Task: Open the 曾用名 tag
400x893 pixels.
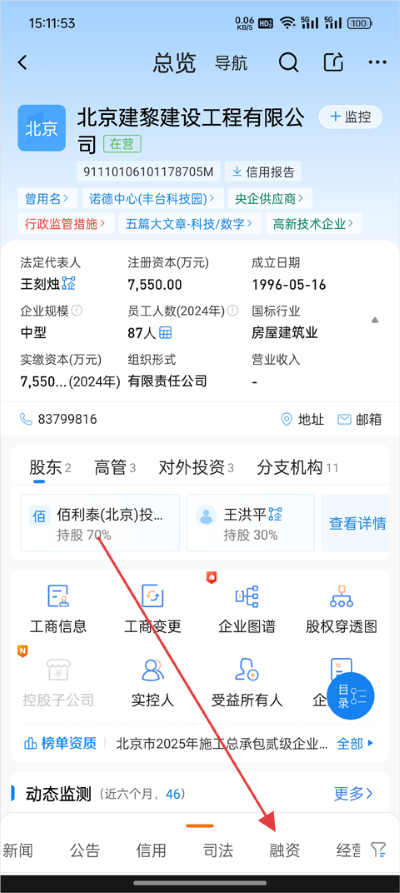Action: (47, 198)
